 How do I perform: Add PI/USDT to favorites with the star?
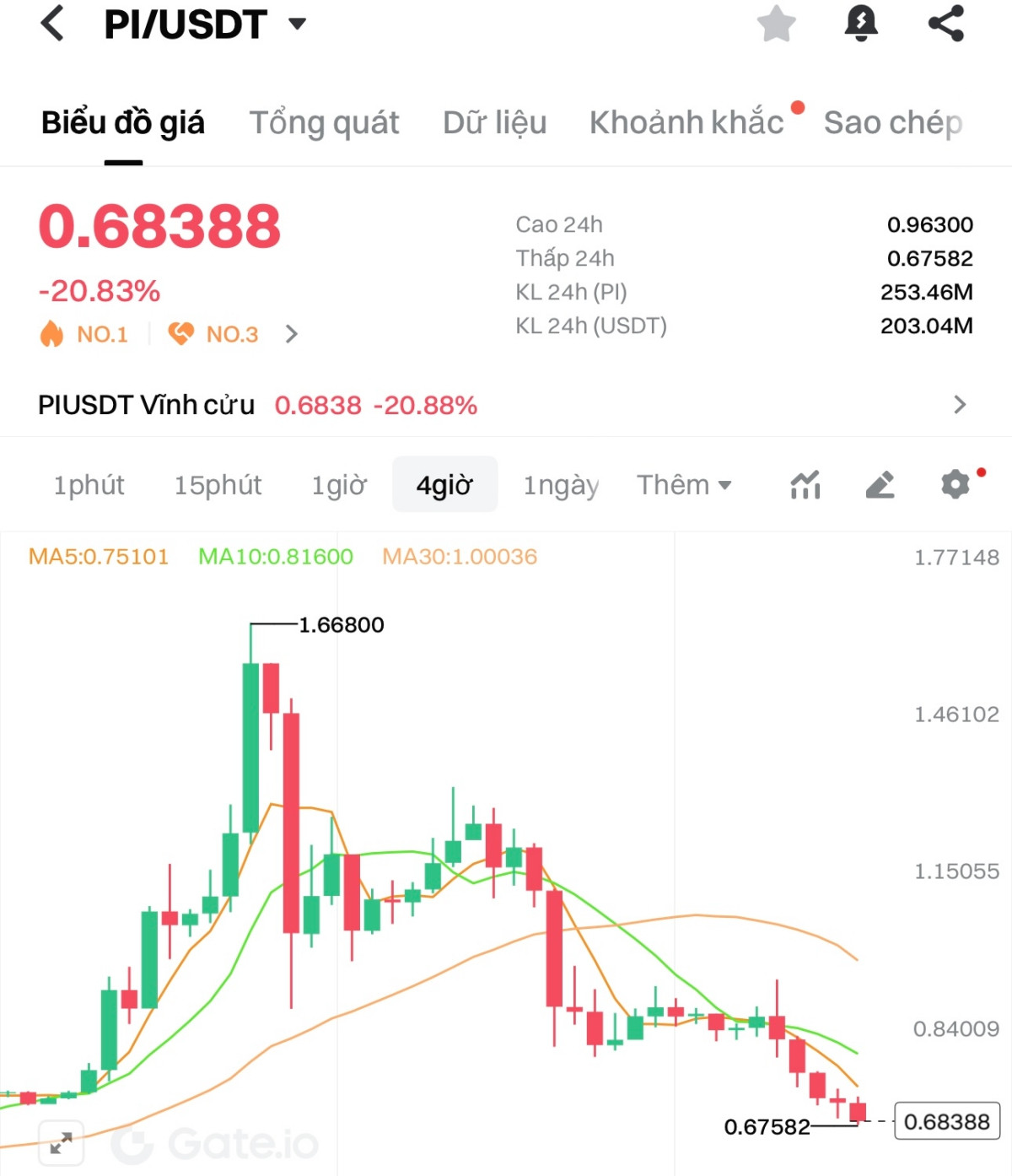(x=776, y=24)
